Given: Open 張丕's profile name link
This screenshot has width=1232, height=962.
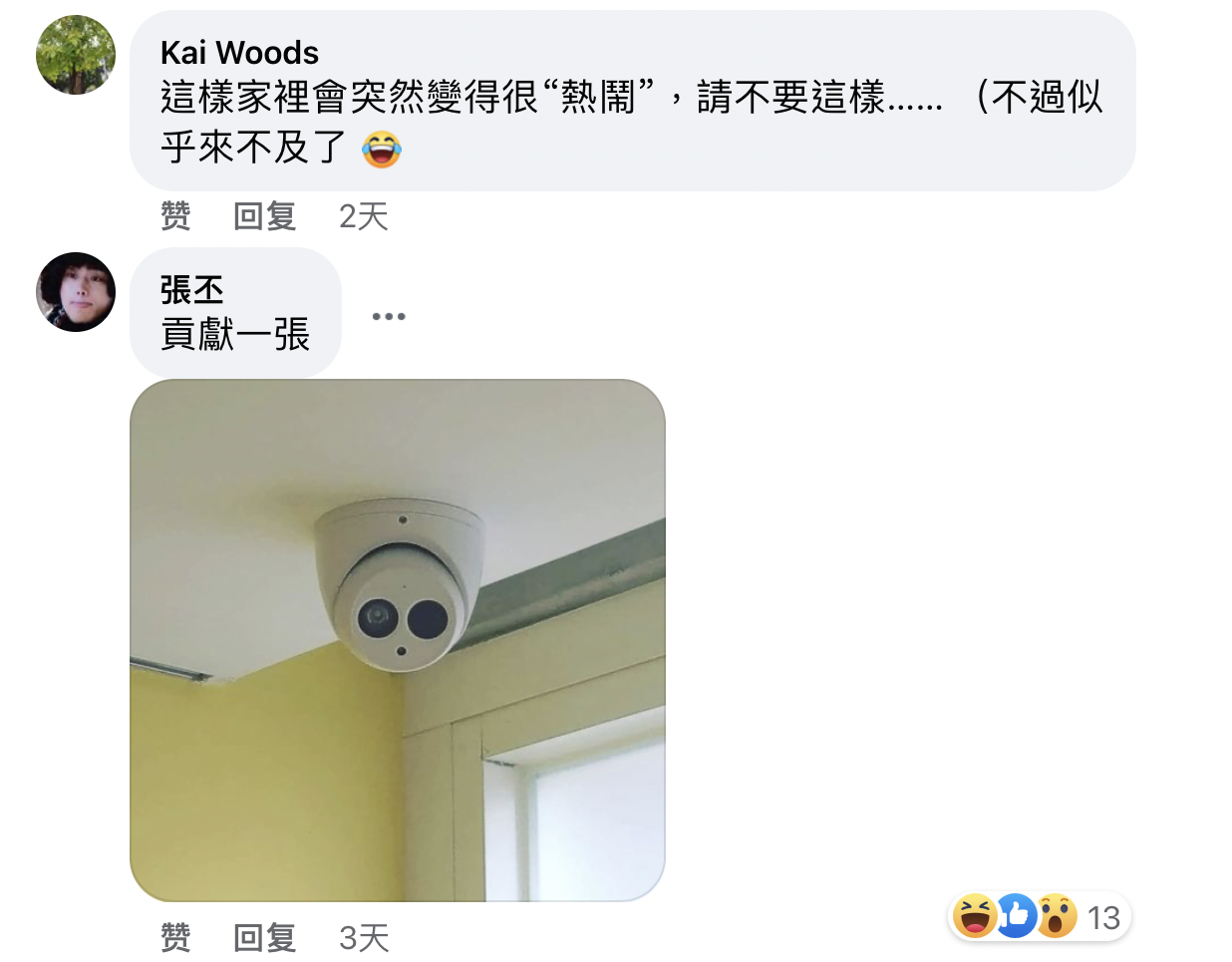Looking at the screenshot, I should (x=191, y=290).
